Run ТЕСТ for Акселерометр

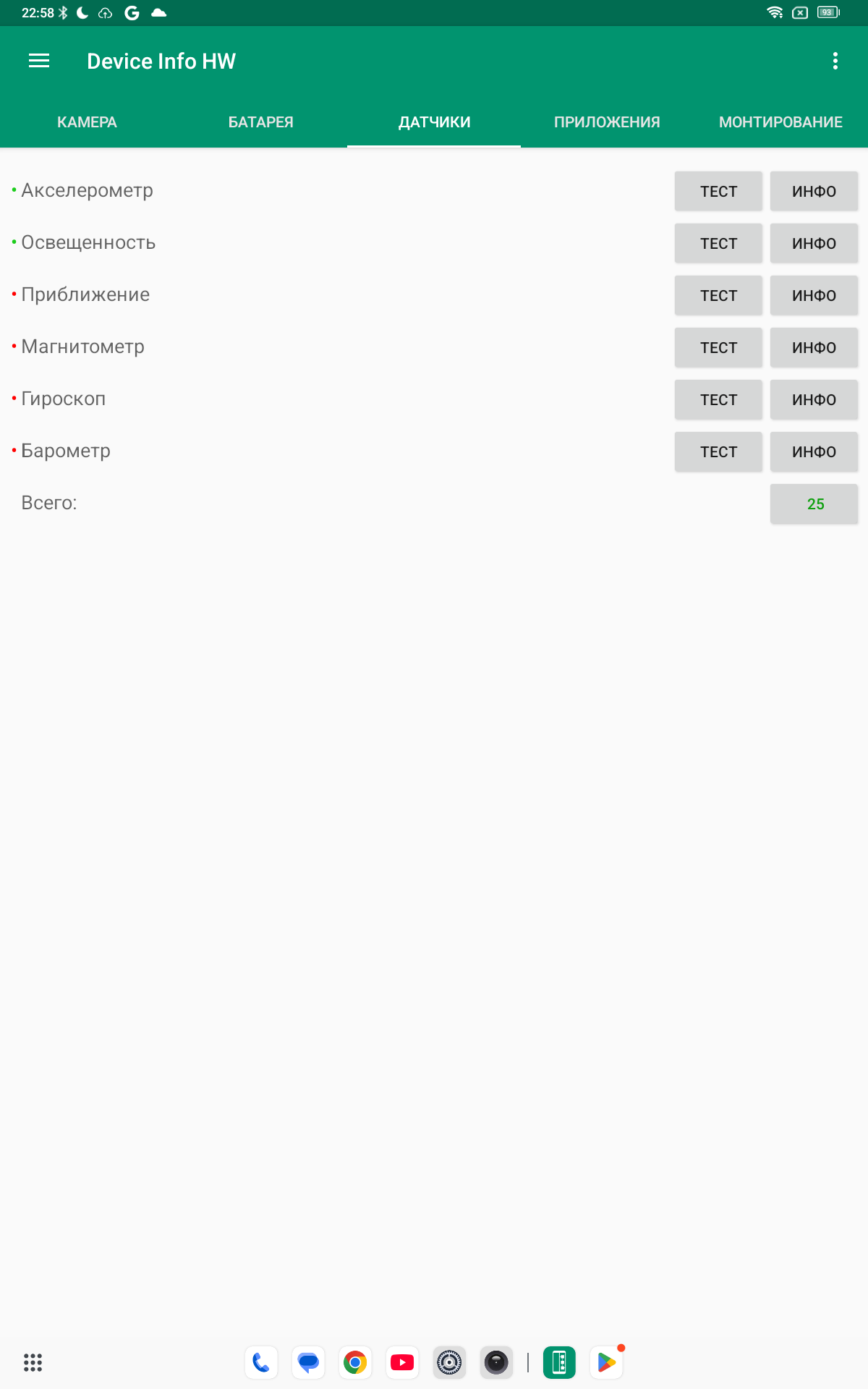point(718,192)
